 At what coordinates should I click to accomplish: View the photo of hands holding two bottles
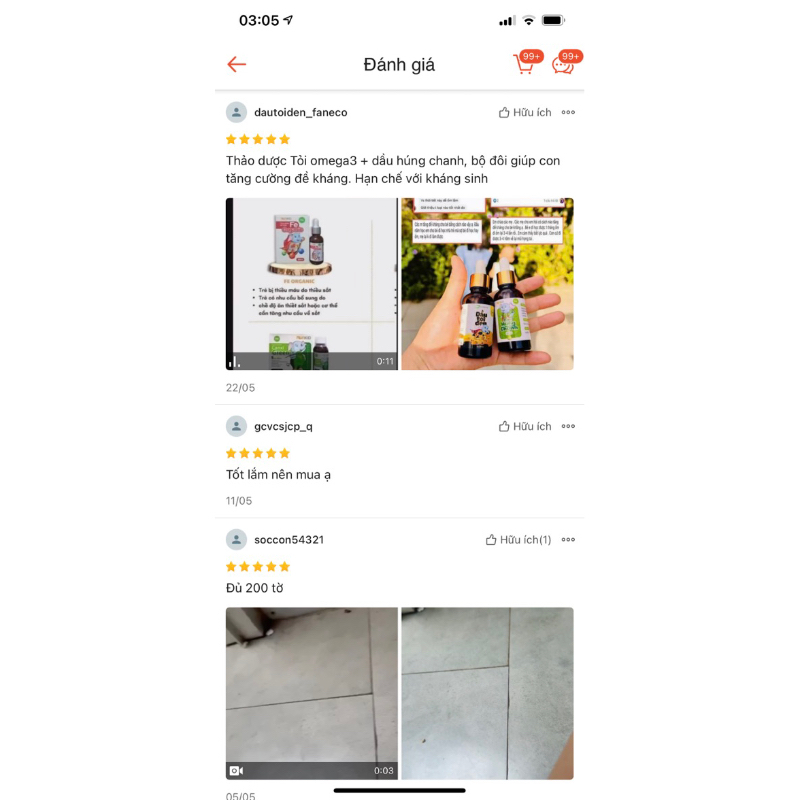coord(487,284)
